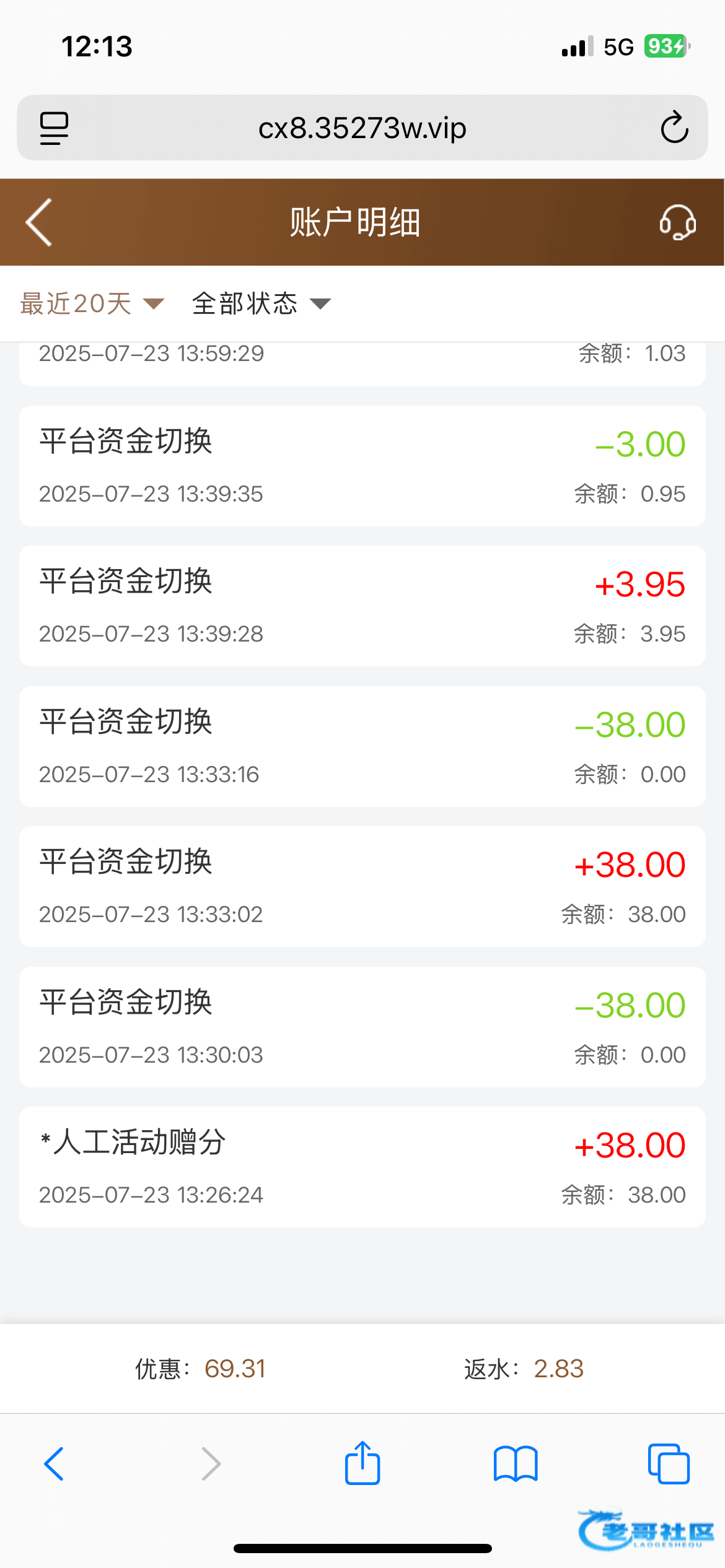Share this page from the toolbar
The width and height of the screenshot is (725, 1568).
(362, 1464)
